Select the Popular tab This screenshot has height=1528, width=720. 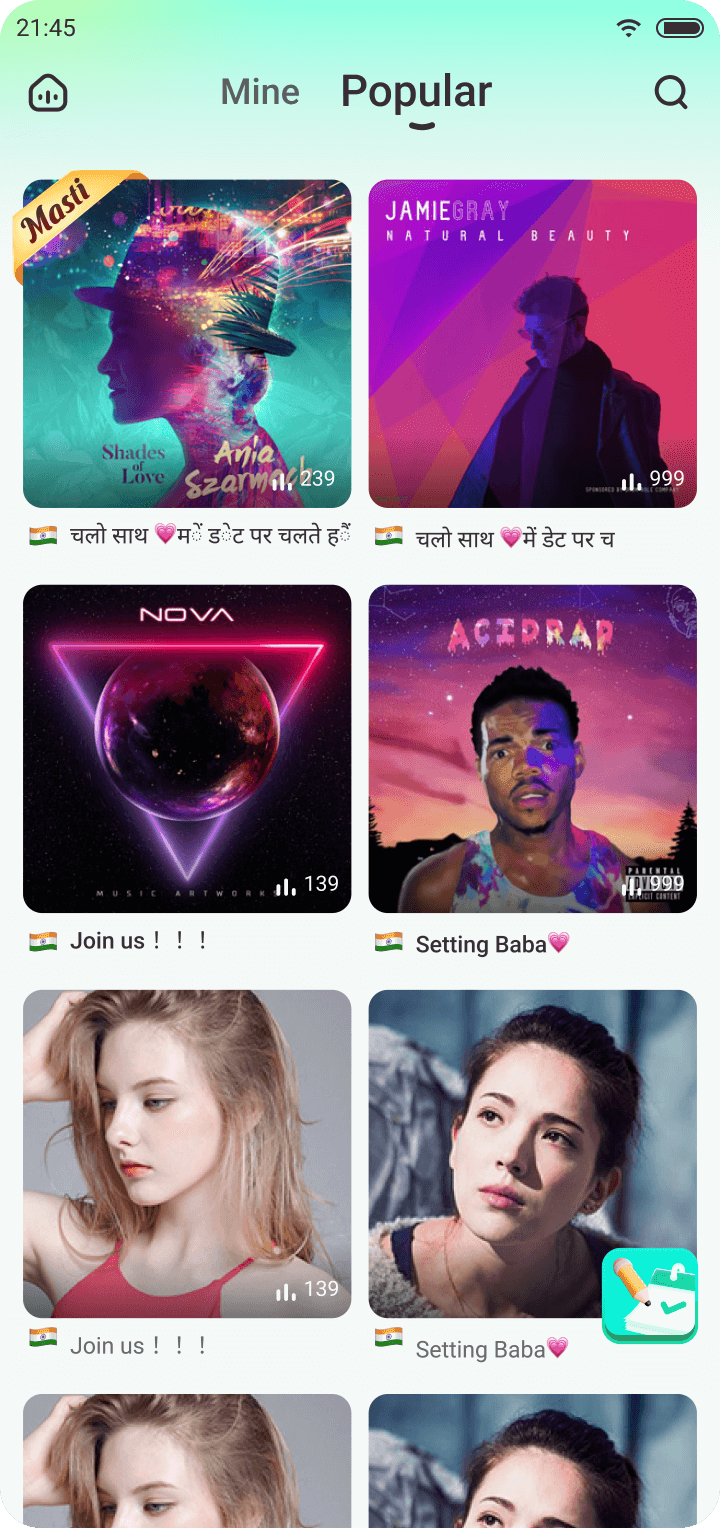tap(416, 92)
